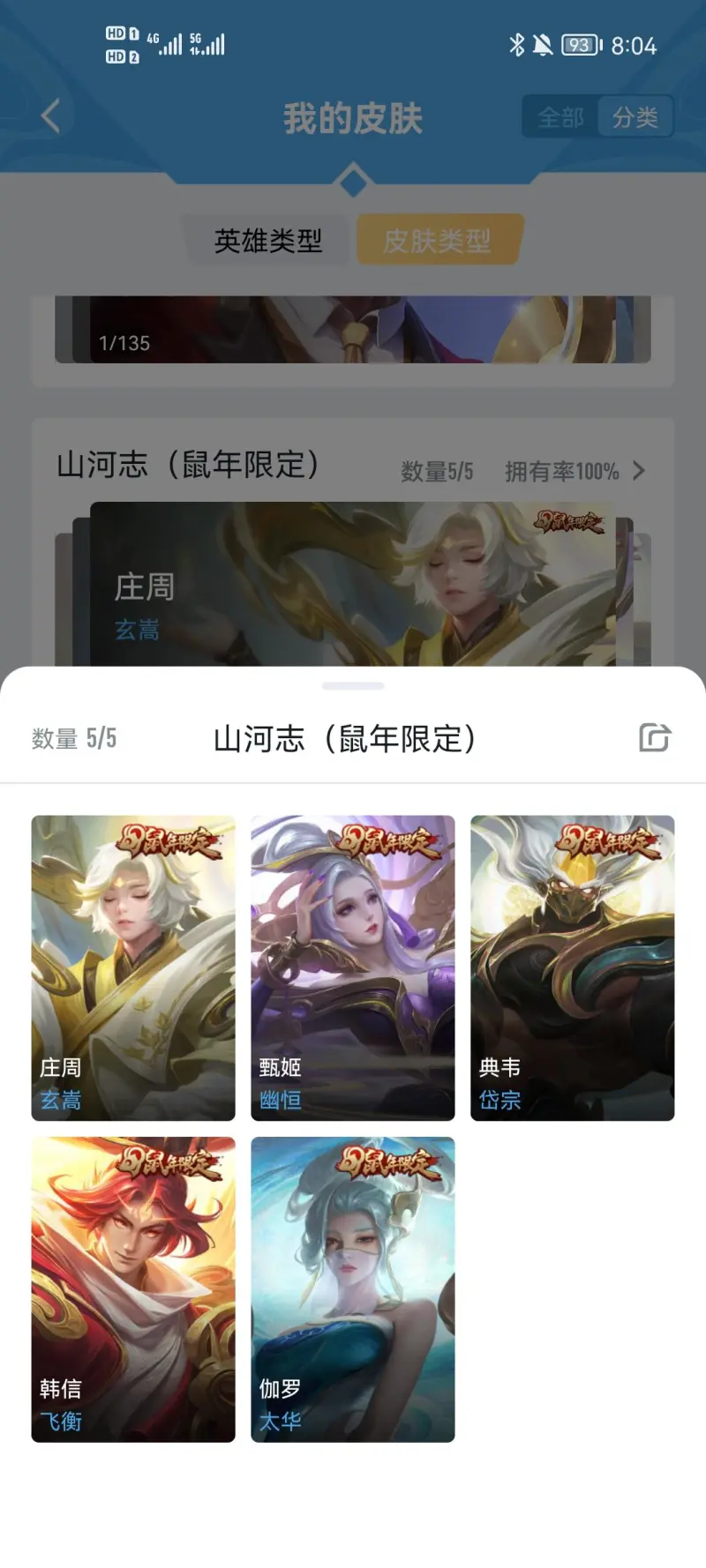Open the 庄周 玄嵩 skin card
The height and width of the screenshot is (1568, 706).
point(133,967)
